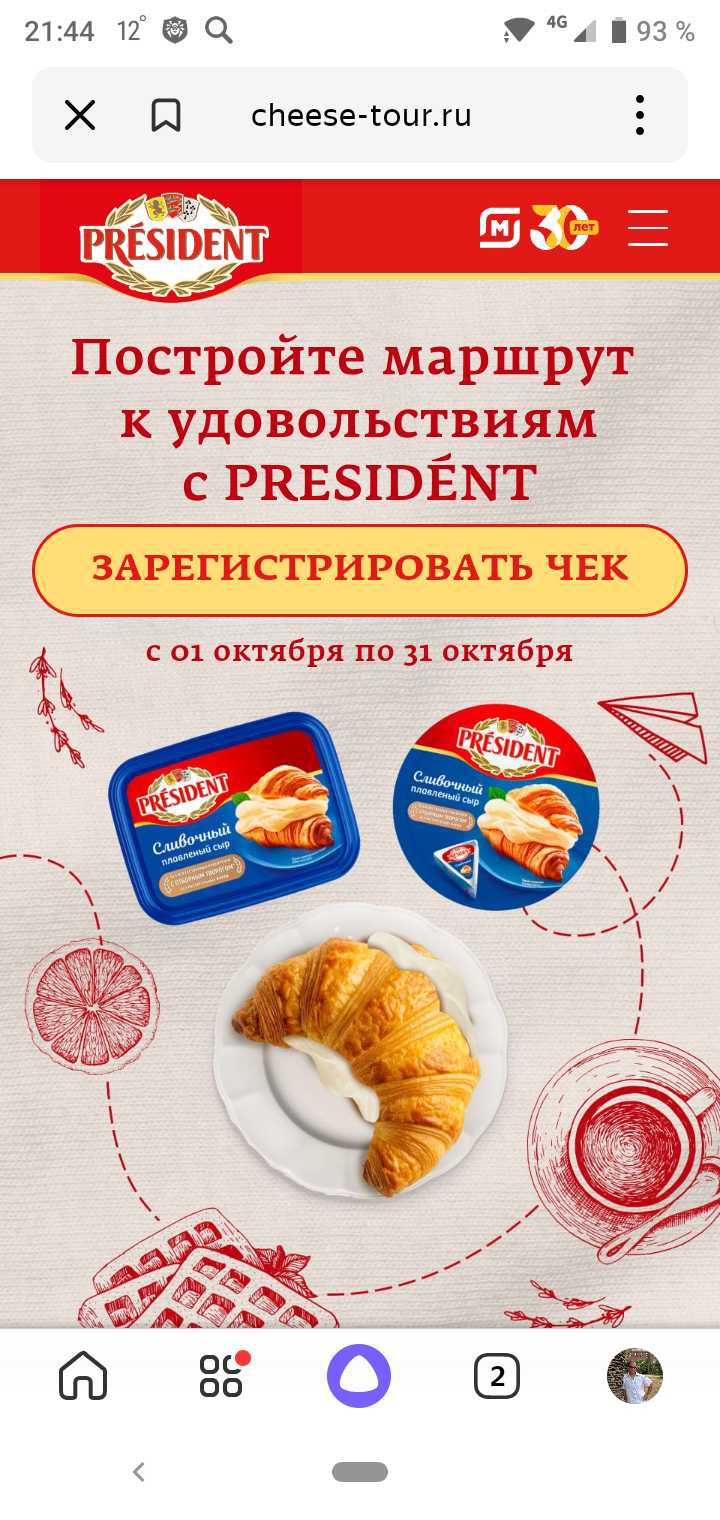This screenshot has height=1520, width=720.
Task: Open the browser services grid
Action: [x=222, y=1377]
